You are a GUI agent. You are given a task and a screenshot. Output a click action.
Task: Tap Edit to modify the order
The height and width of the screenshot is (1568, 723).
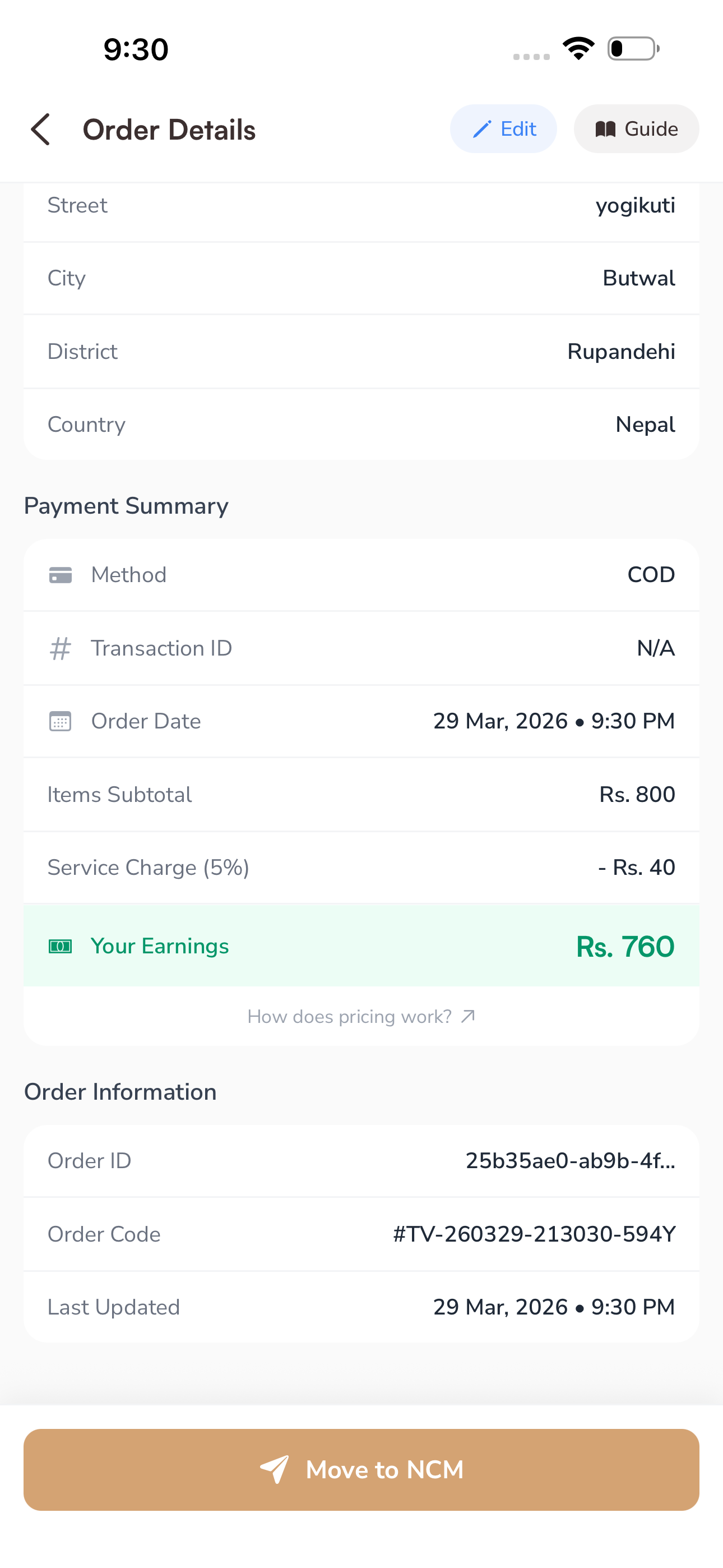pos(503,129)
